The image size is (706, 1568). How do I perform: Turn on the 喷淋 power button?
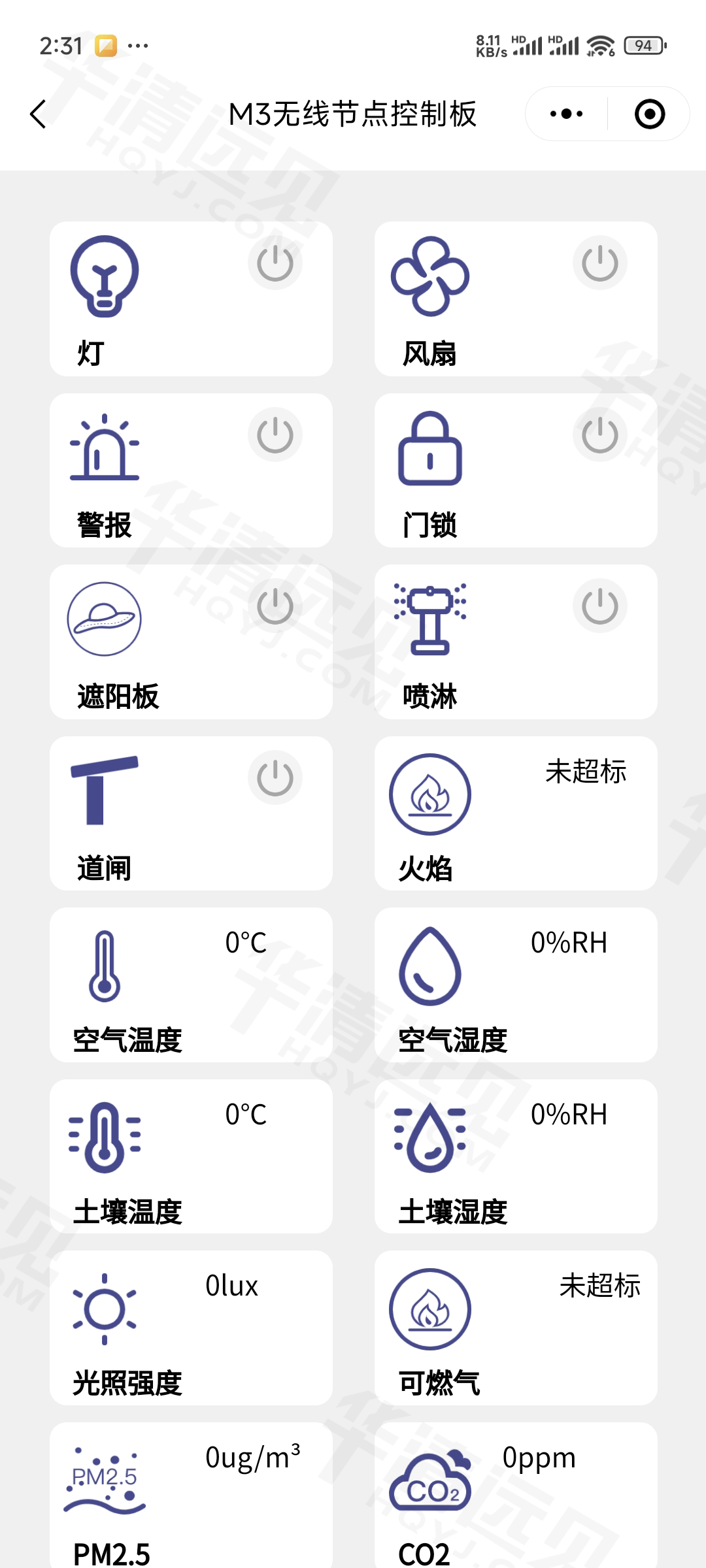[x=599, y=606]
